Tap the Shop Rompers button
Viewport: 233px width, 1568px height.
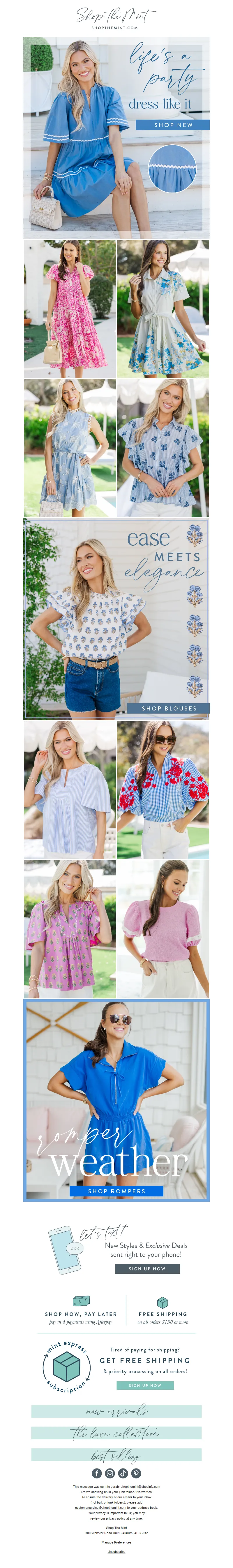click(x=117, y=1191)
